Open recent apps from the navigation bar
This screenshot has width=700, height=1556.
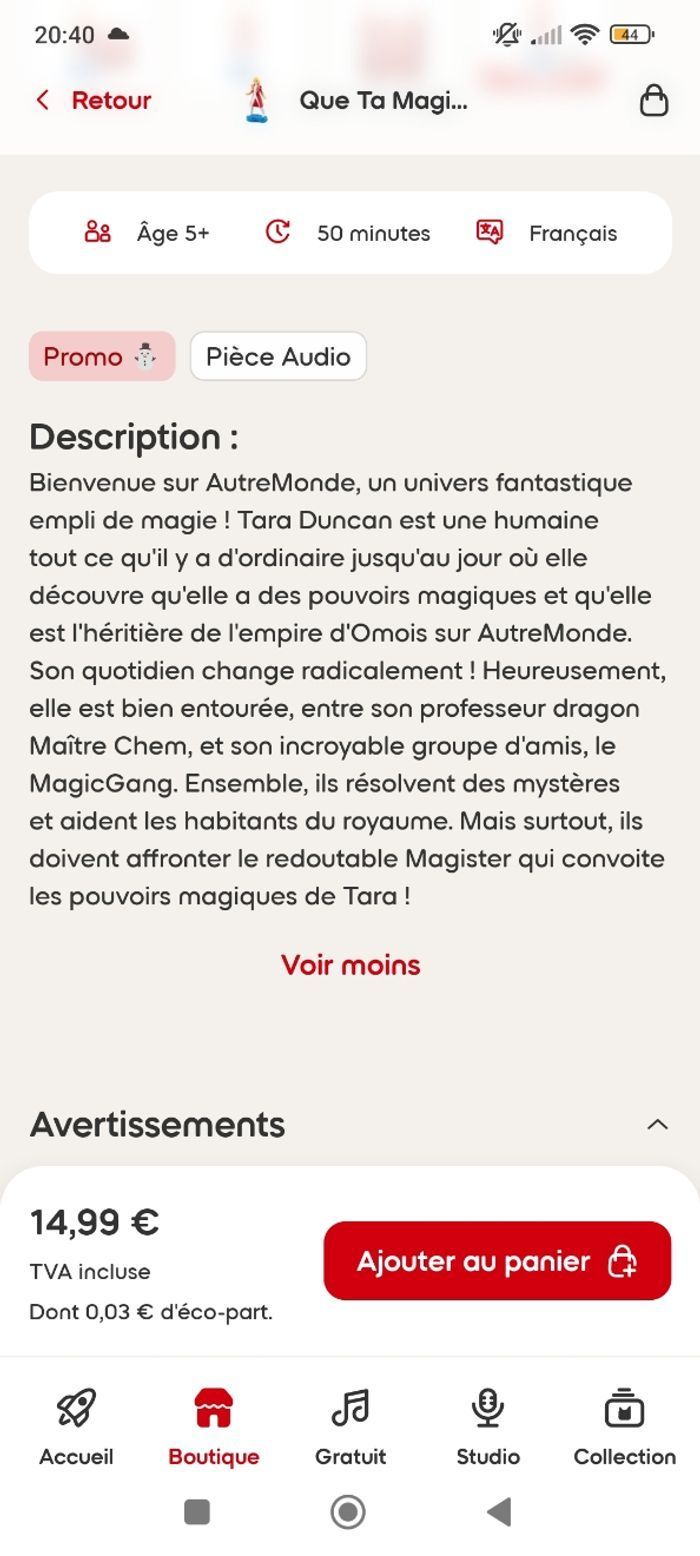[x=197, y=1512]
